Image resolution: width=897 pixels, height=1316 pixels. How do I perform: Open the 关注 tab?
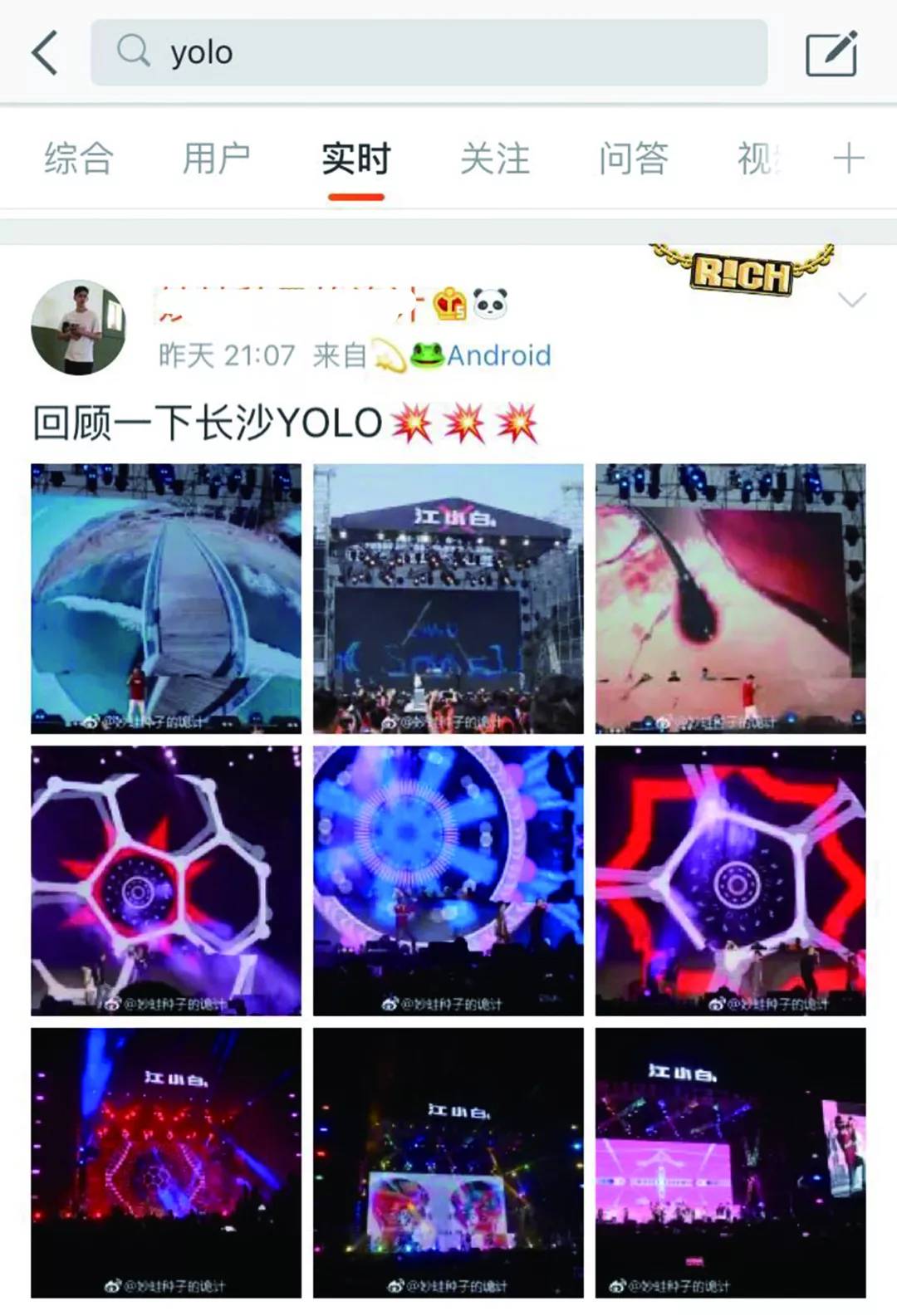coord(496,158)
